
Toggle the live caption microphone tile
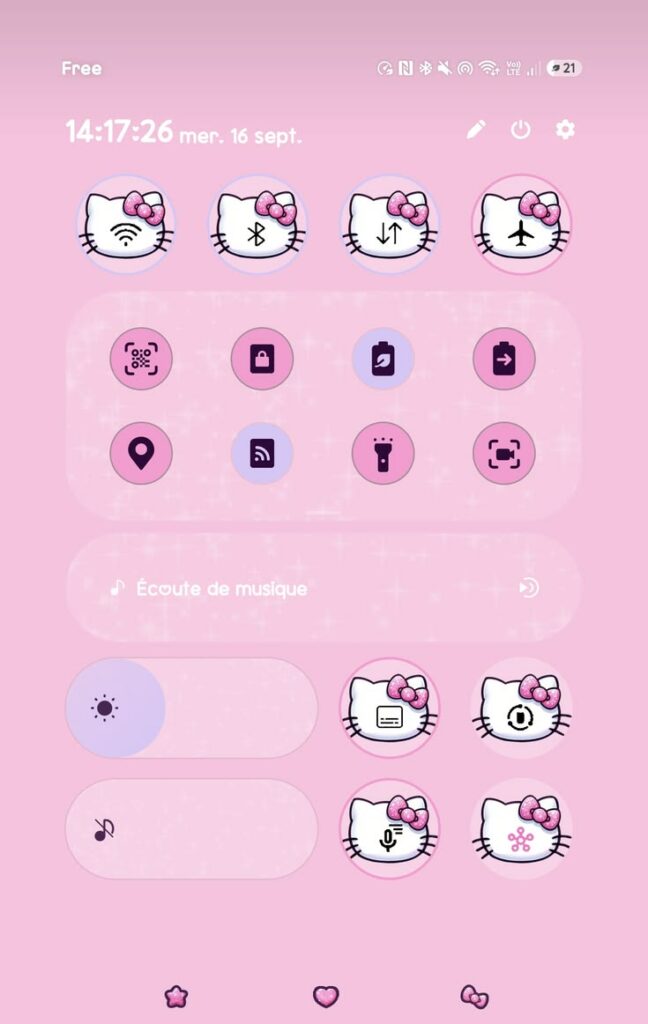pos(389,829)
